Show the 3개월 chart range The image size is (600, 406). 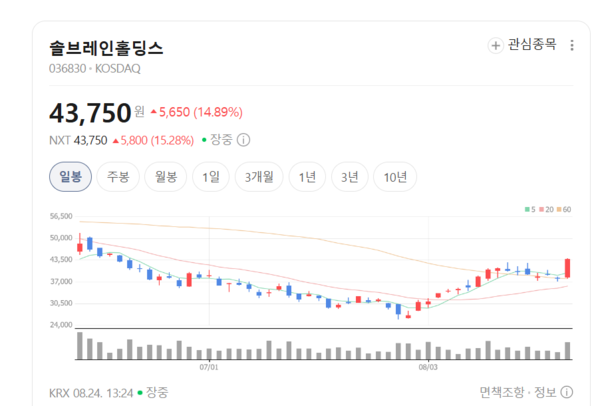[259, 177]
